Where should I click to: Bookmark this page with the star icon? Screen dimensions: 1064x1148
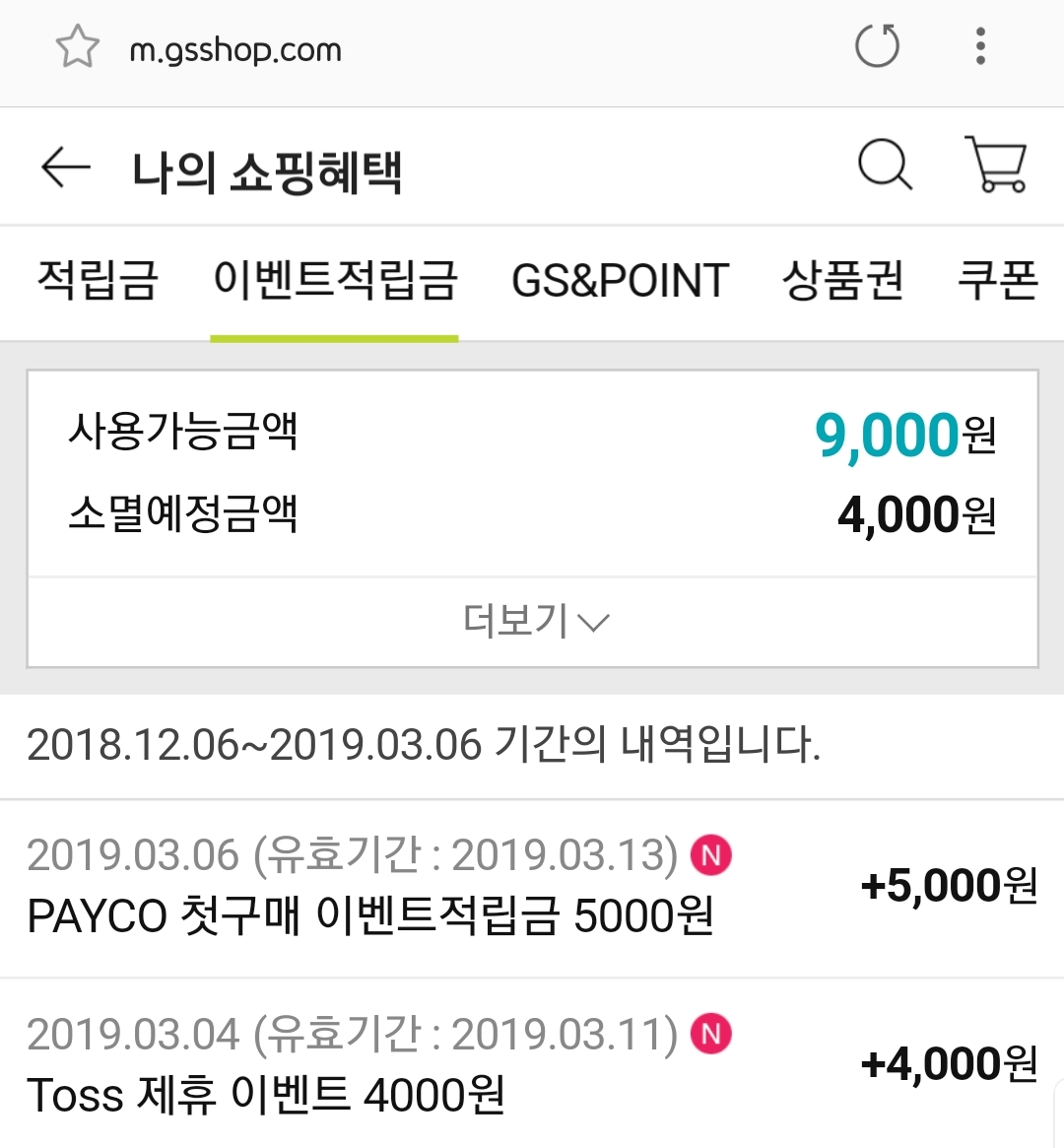pos(77,47)
